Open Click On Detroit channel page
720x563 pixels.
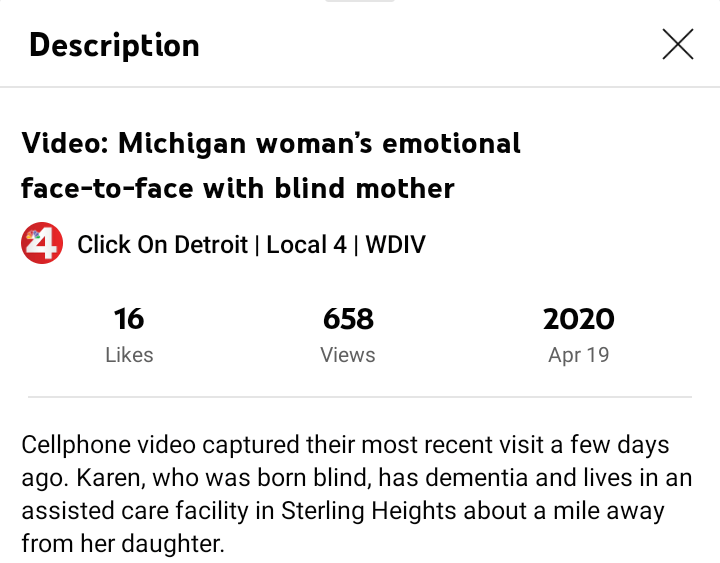point(250,244)
